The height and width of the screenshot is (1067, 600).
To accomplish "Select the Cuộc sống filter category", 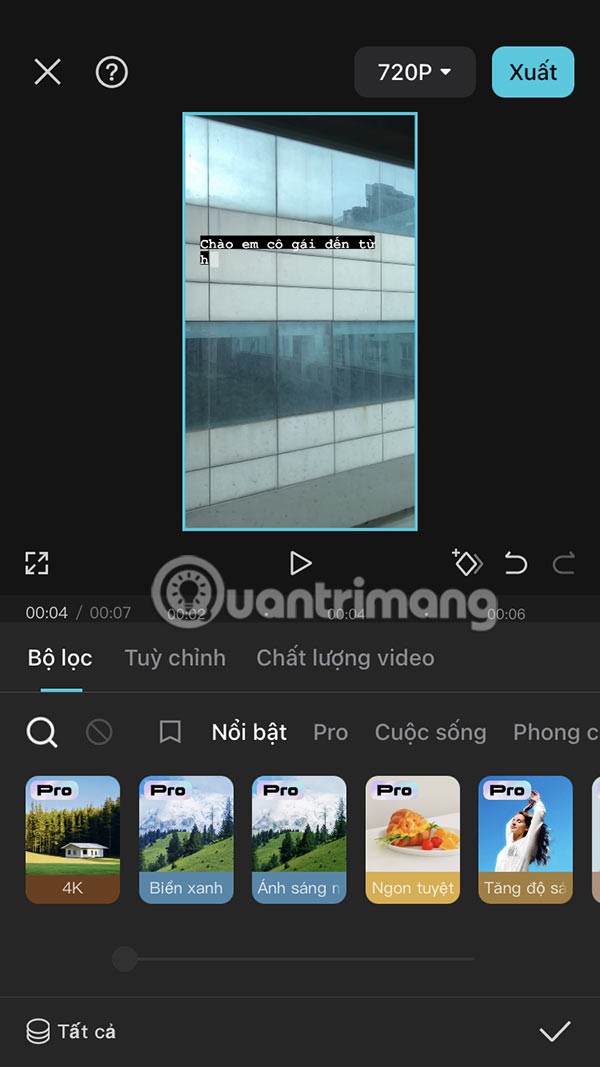I will (x=430, y=733).
